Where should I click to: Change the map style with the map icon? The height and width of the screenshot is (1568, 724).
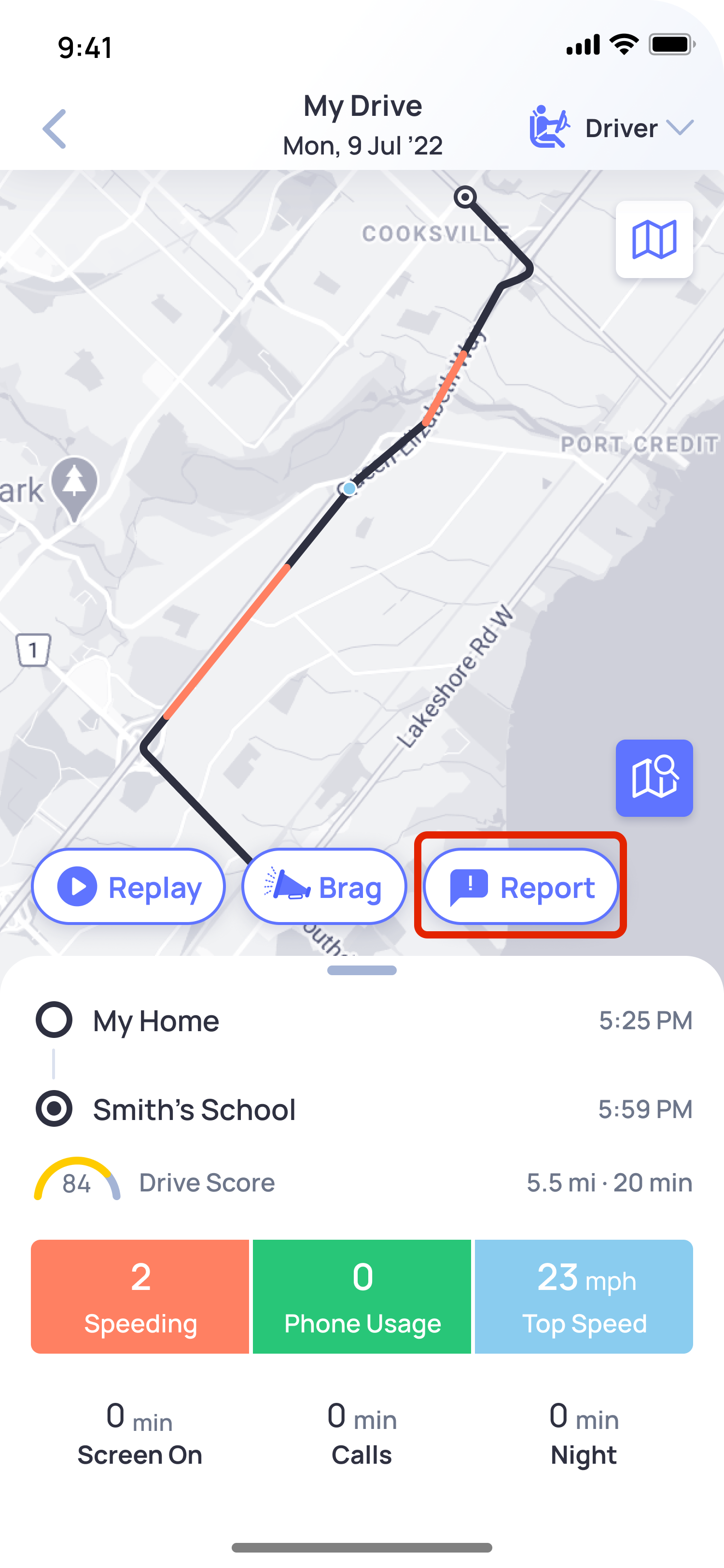point(654,240)
